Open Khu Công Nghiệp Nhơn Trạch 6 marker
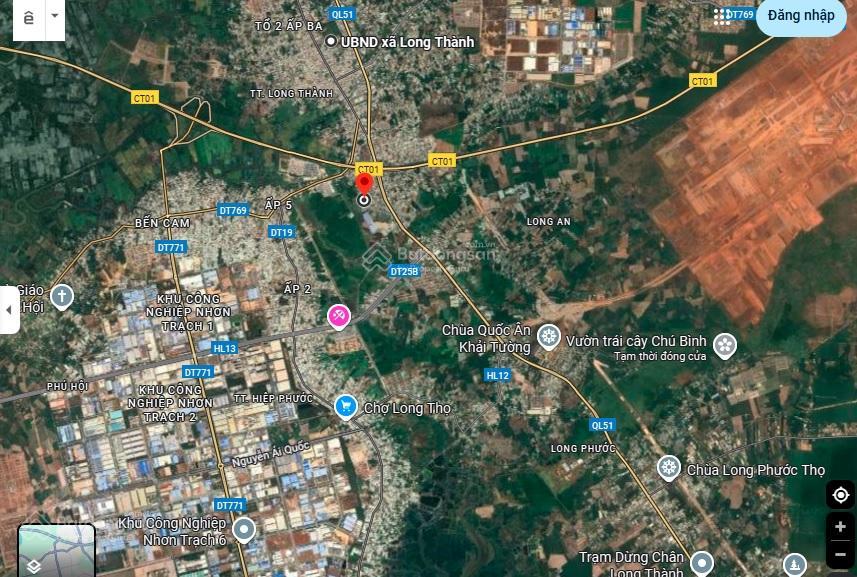Image resolution: width=857 pixels, height=577 pixels. tap(244, 529)
